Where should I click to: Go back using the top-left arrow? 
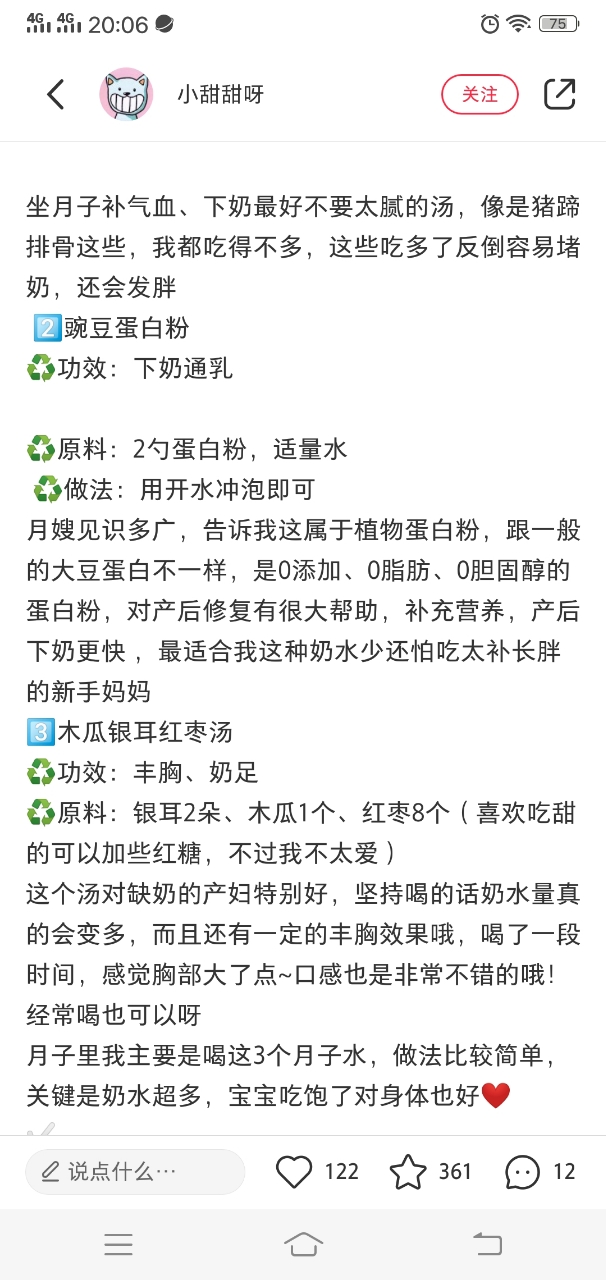point(56,95)
